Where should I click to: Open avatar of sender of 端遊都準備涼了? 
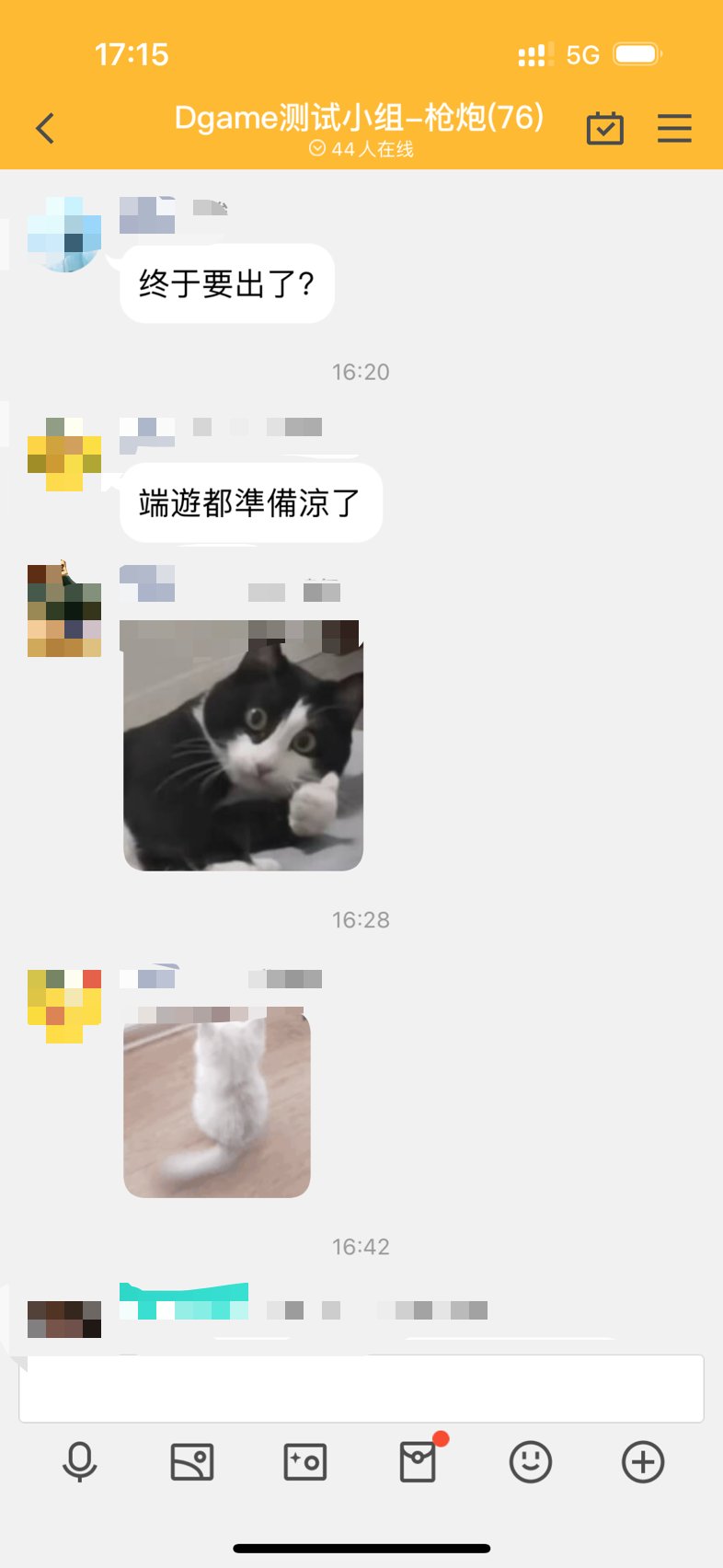64,454
